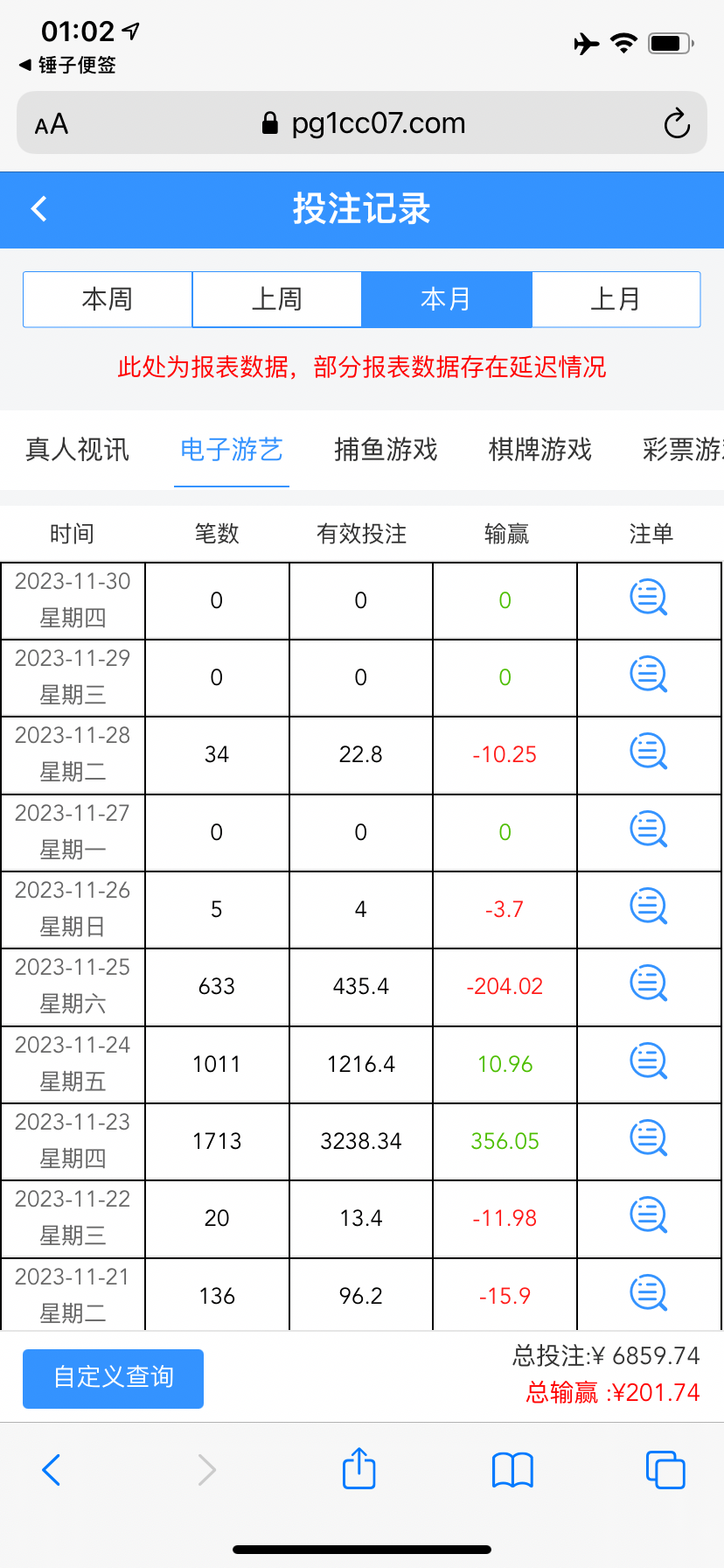Open bet slip for 2023-11-22

coord(649,1216)
